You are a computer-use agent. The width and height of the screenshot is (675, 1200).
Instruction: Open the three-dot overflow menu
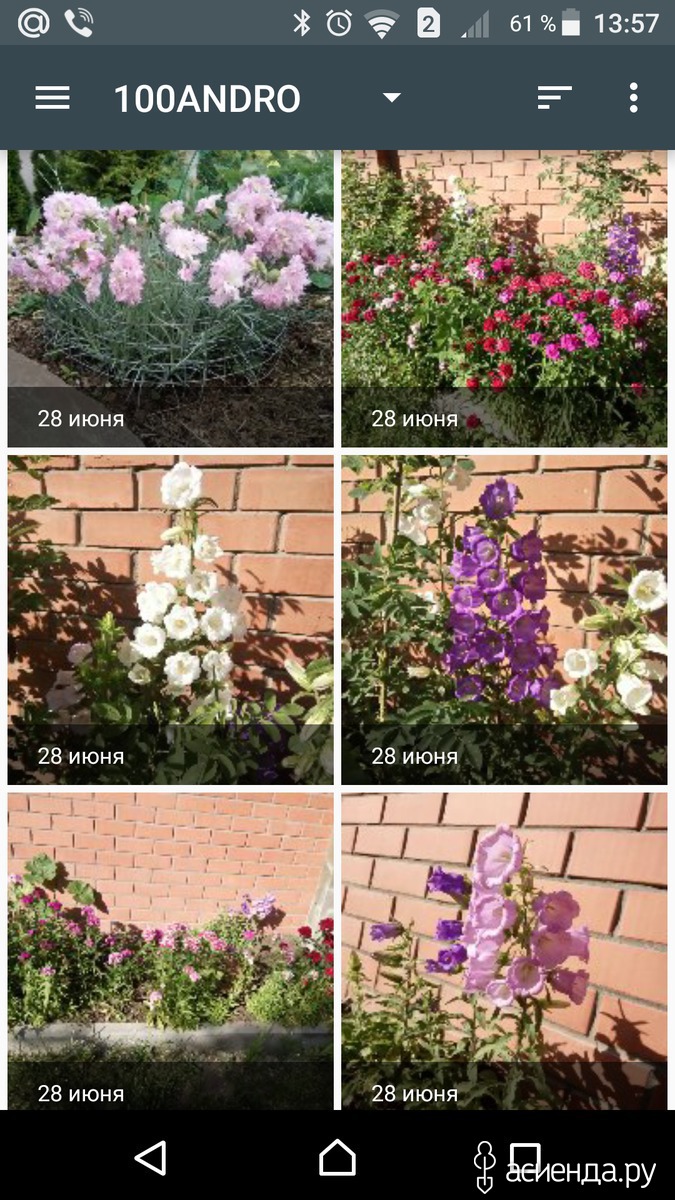[633, 97]
